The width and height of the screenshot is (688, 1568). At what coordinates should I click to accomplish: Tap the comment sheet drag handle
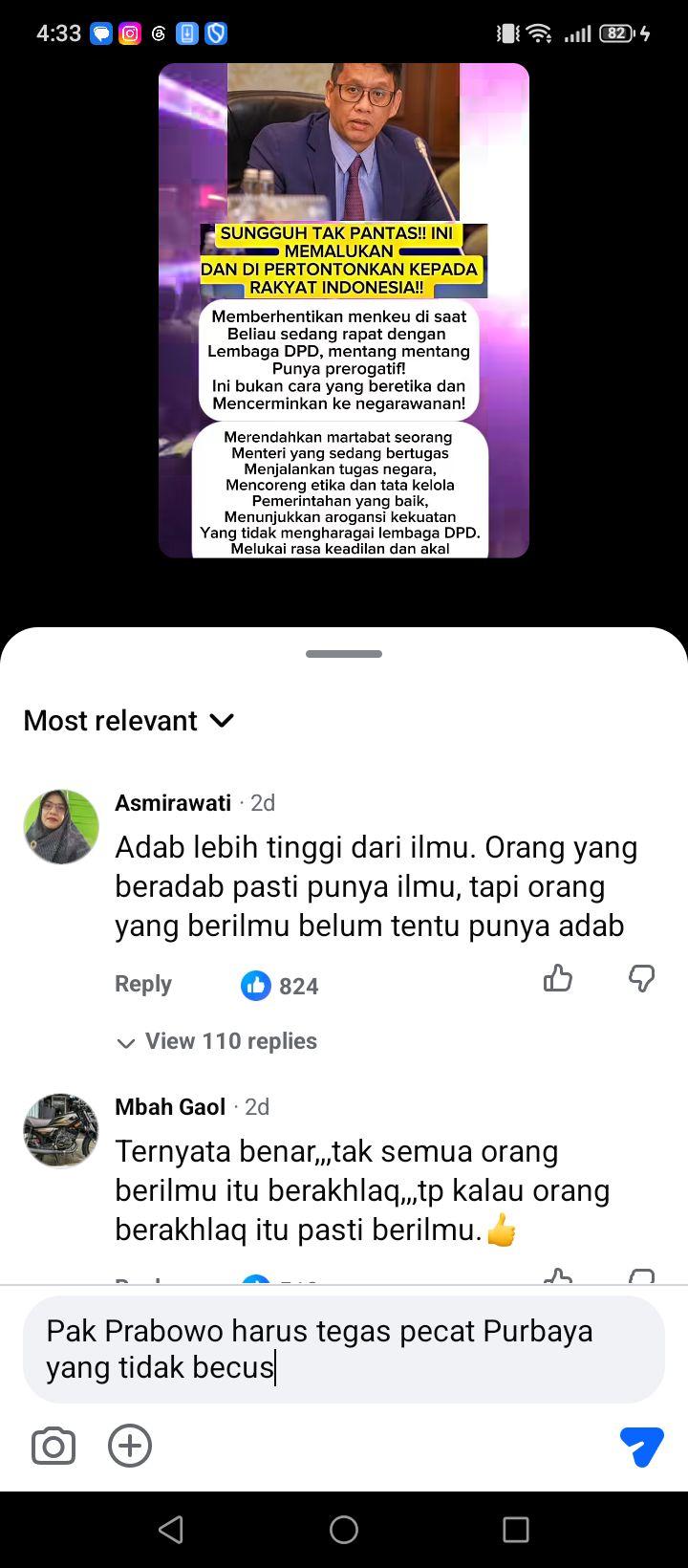pyautogui.click(x=344, y=654)
